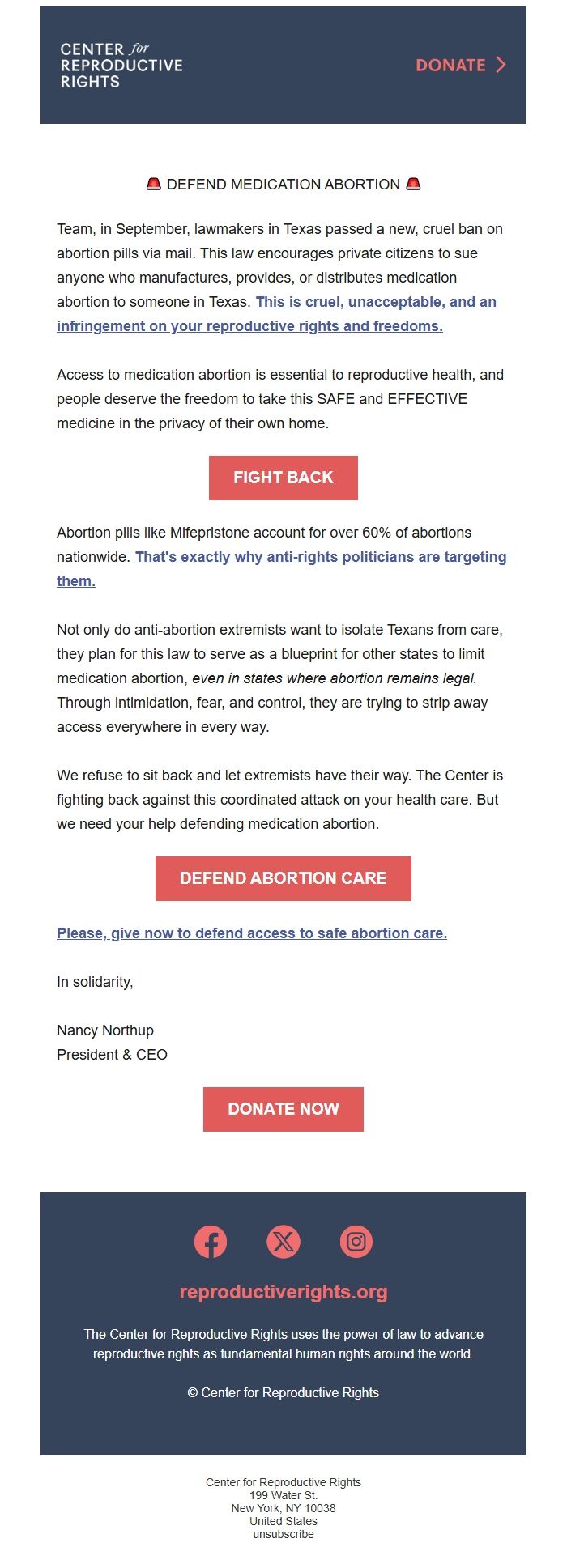Open the Facebook icon in footer
567x1568 pixels.
tap(211, 1242)
